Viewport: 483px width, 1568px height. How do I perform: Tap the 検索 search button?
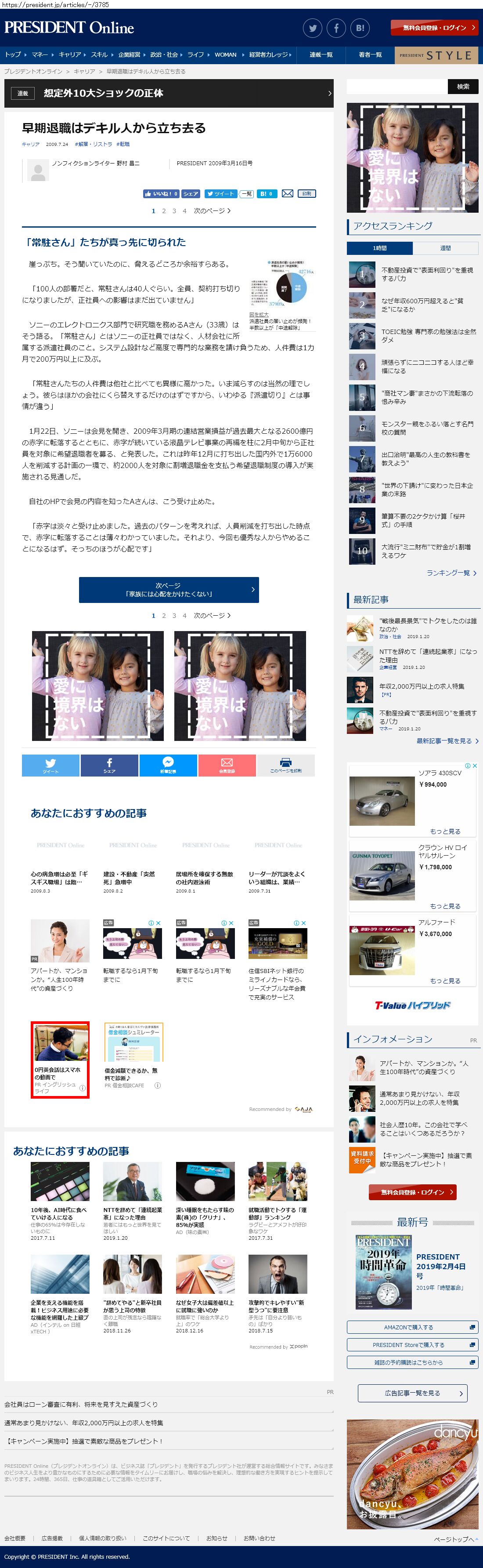(x=463, y=87)
